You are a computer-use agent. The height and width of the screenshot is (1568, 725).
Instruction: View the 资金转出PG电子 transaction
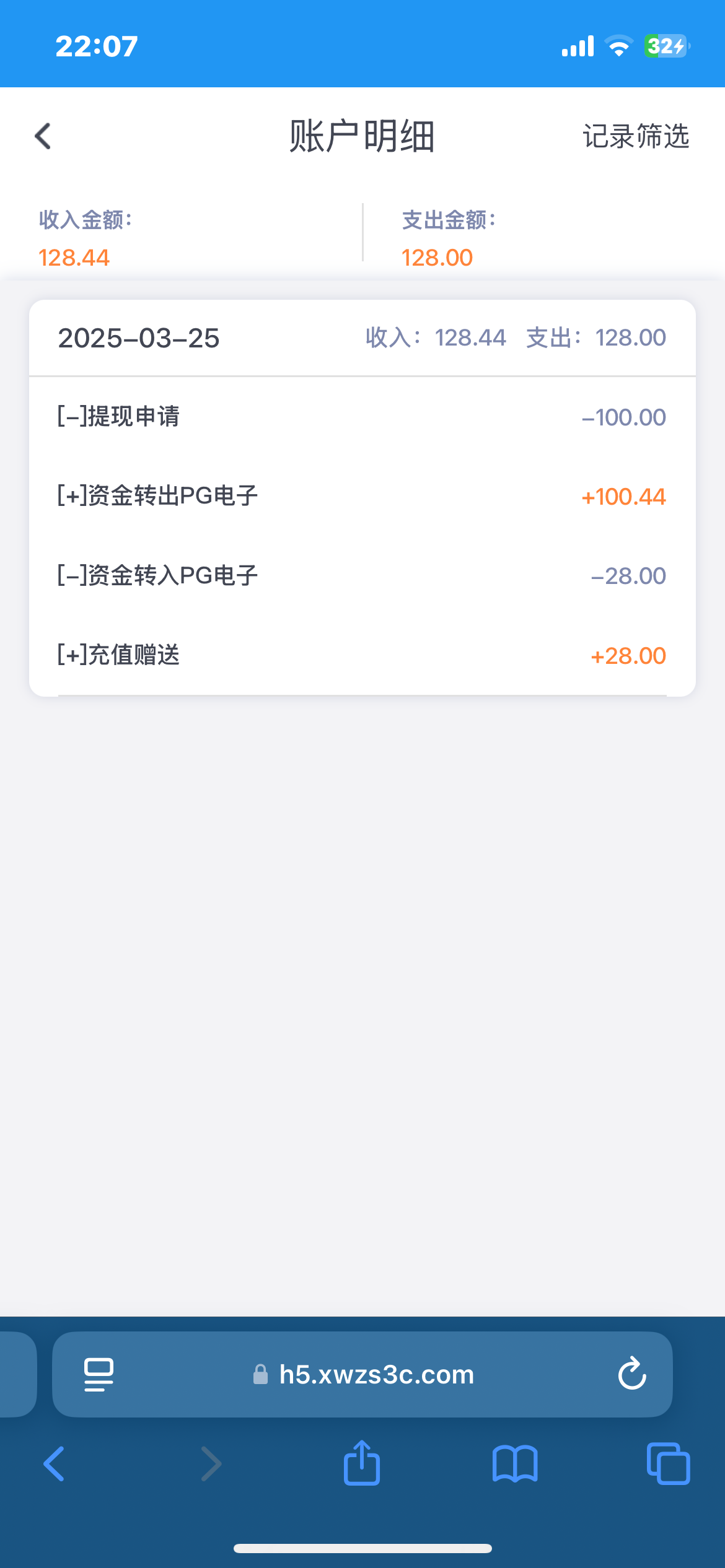click(x=362, y=496)
